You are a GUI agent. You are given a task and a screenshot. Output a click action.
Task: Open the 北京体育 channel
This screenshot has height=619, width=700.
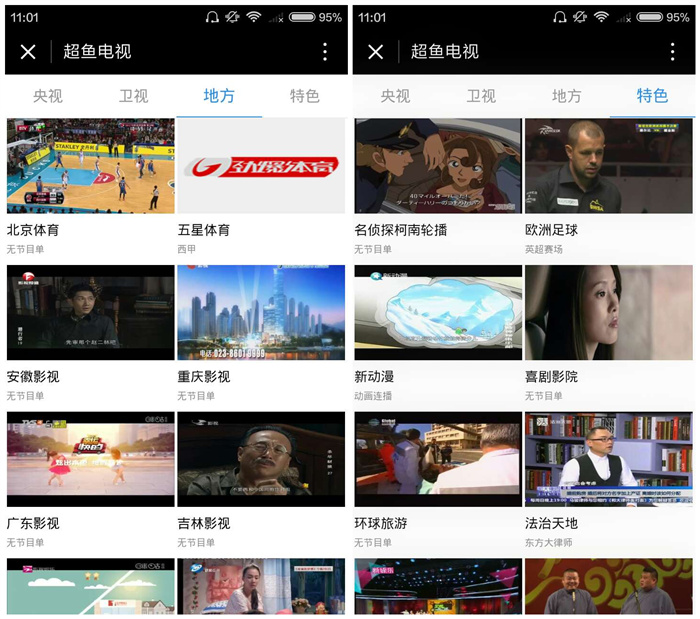pos(91,166)
